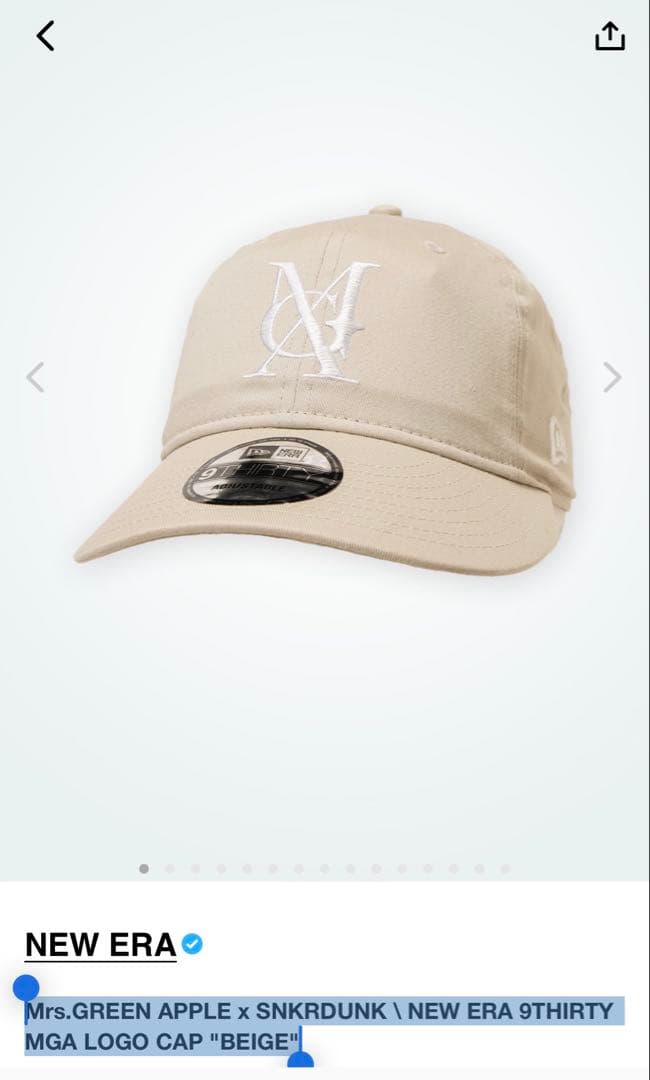This screenshot has height=1080, width=650.
Task: Show the previous product image
Action: [x=36, y=377]
